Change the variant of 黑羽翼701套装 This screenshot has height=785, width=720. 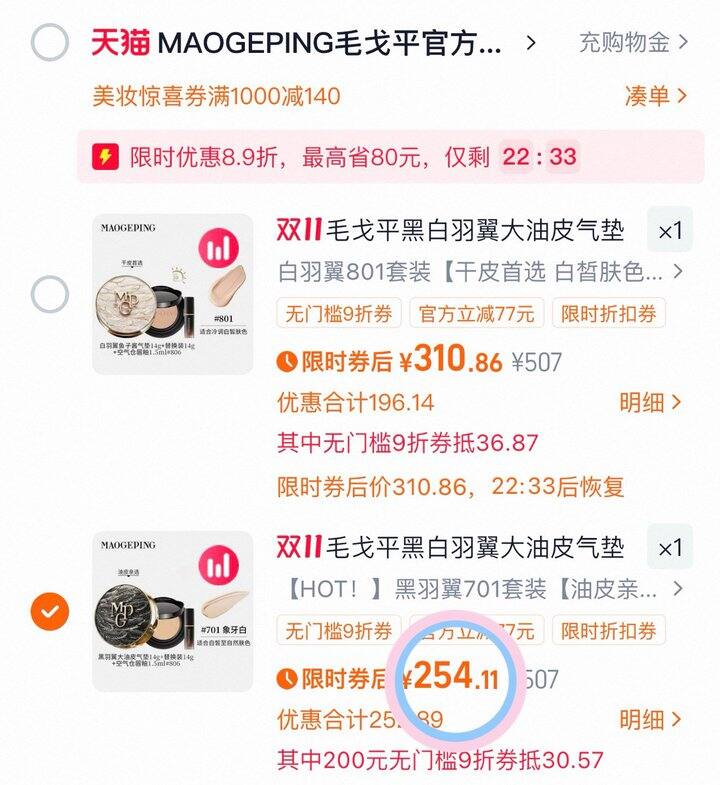click(x=480, y=588)
